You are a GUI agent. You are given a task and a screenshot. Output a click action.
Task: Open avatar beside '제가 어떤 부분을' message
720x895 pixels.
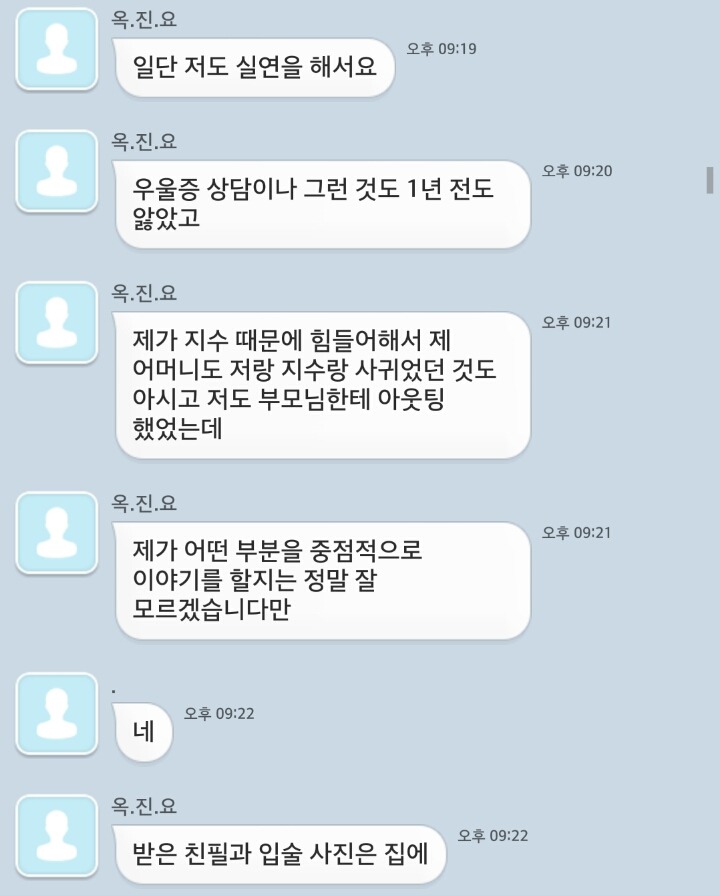click(x=57, y=533)
